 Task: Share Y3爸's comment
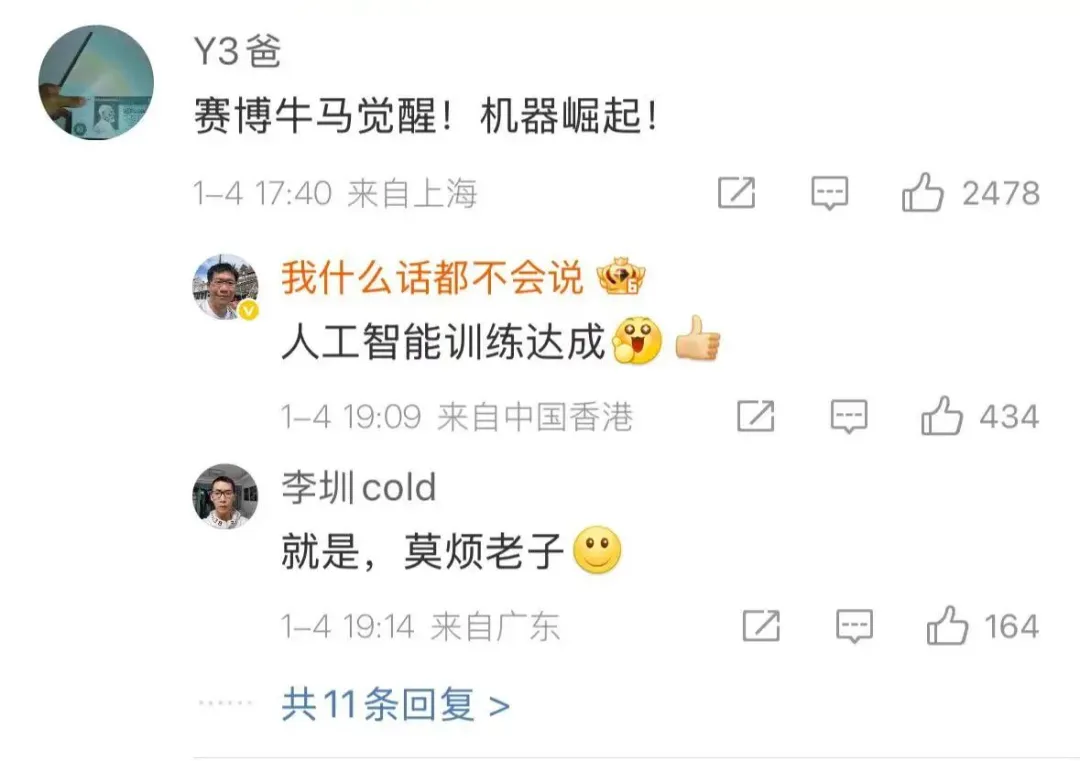point(737,193)
